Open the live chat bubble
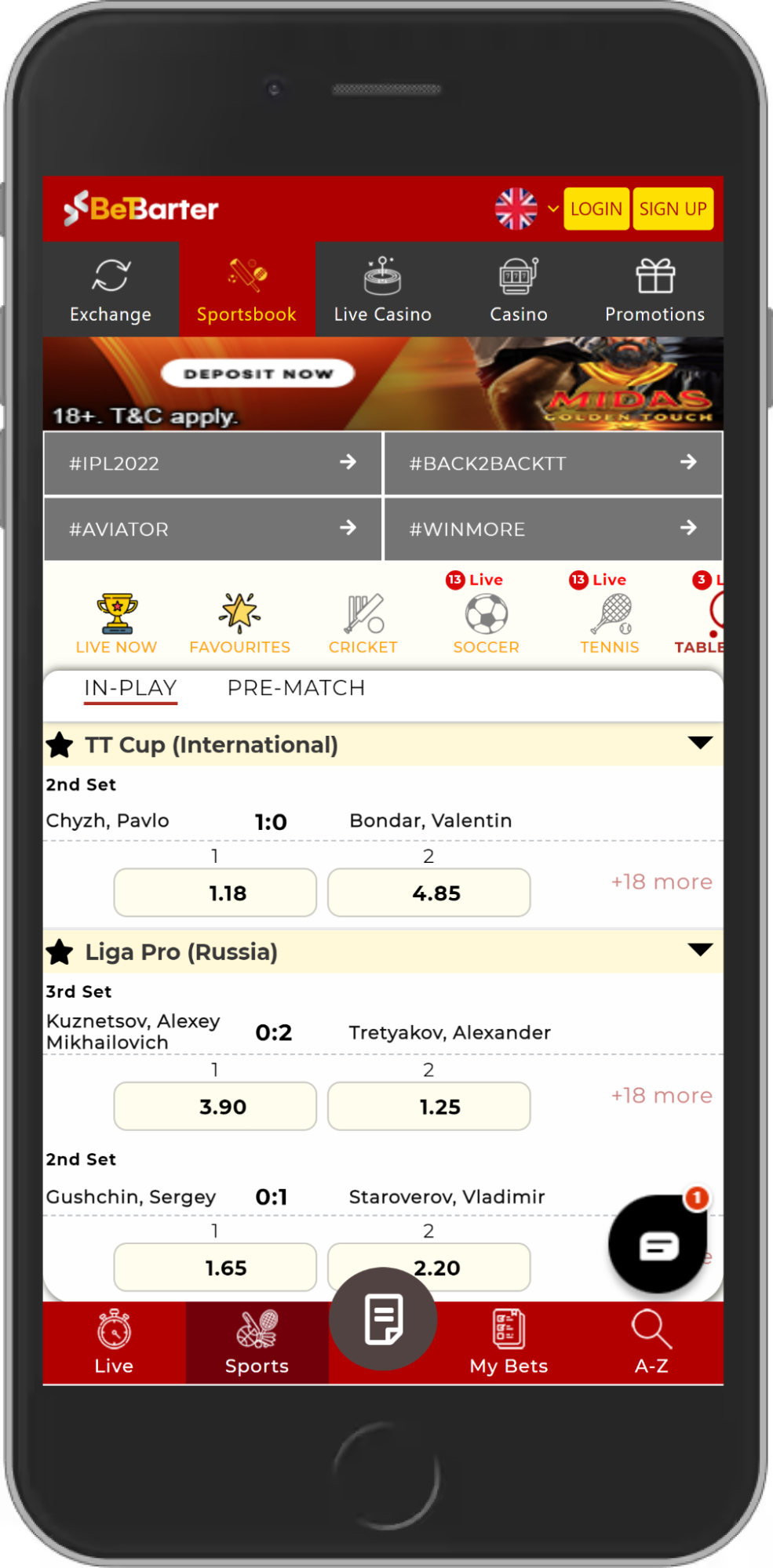 coord(658,1244)
